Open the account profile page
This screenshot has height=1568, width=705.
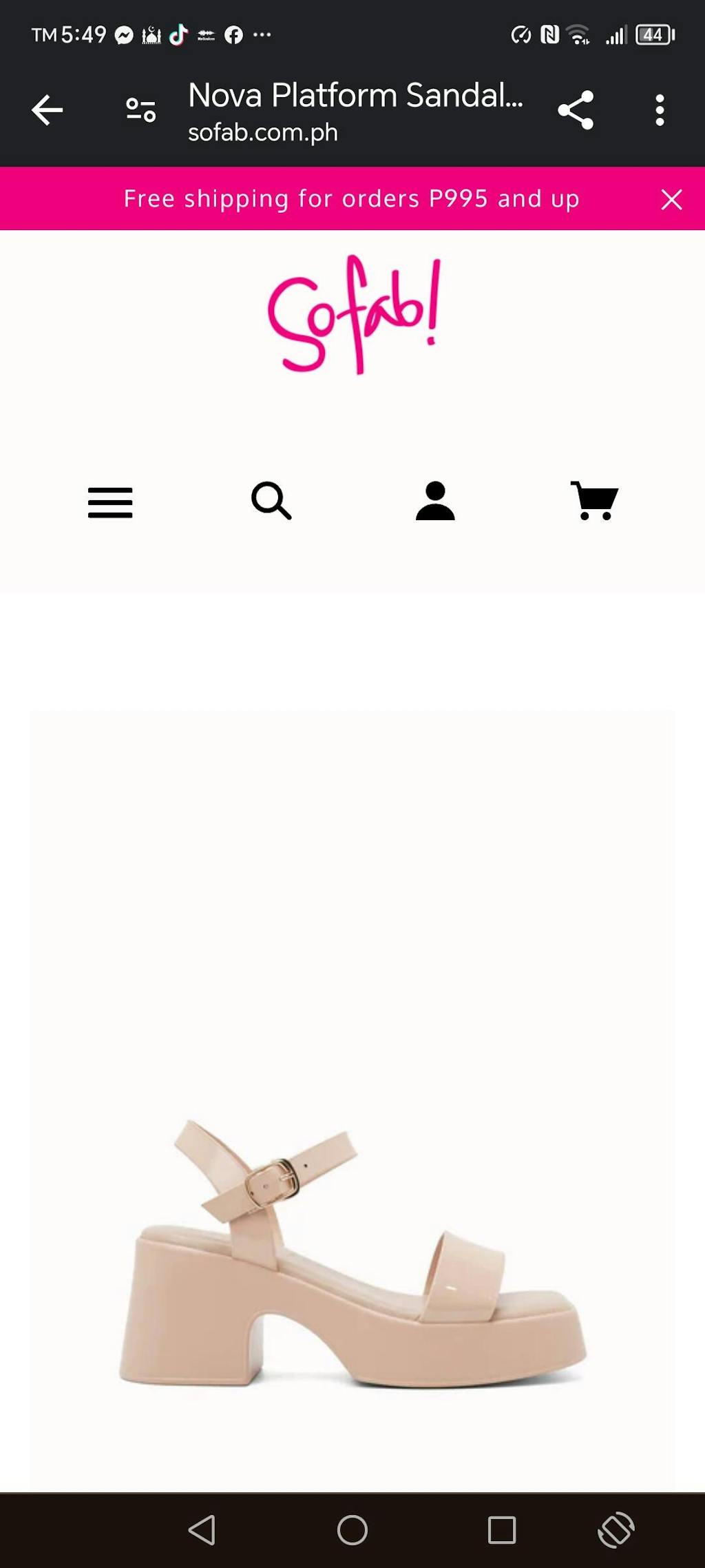pos(435,501)
